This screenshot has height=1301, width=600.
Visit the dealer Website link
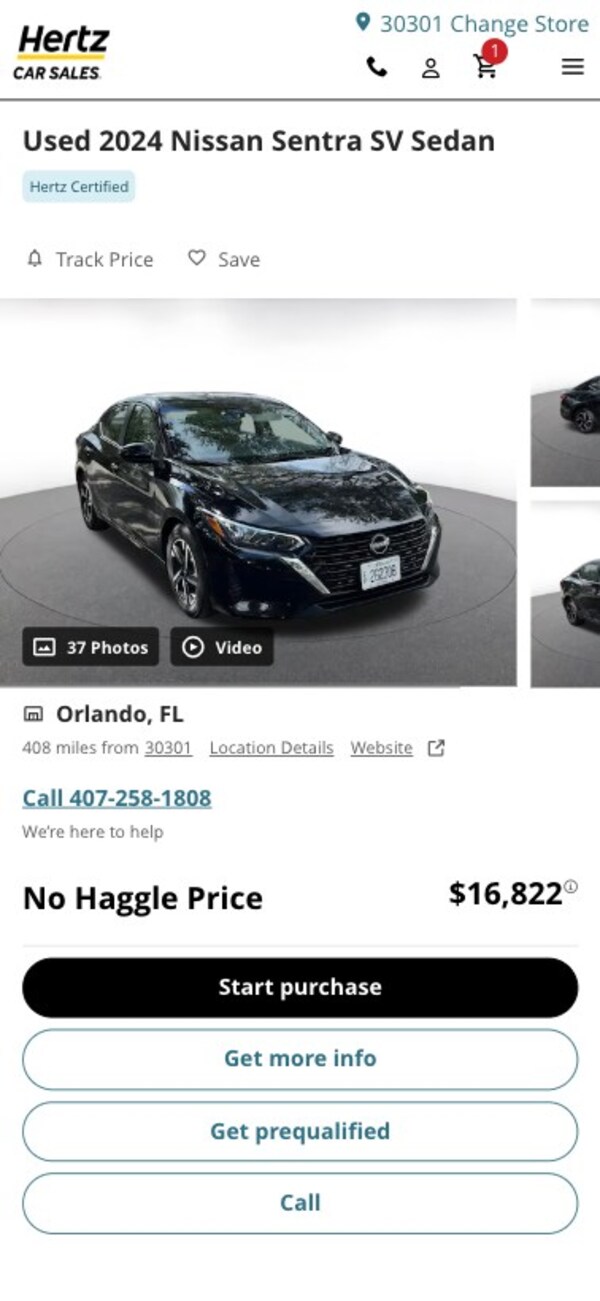tap(381, 748)
